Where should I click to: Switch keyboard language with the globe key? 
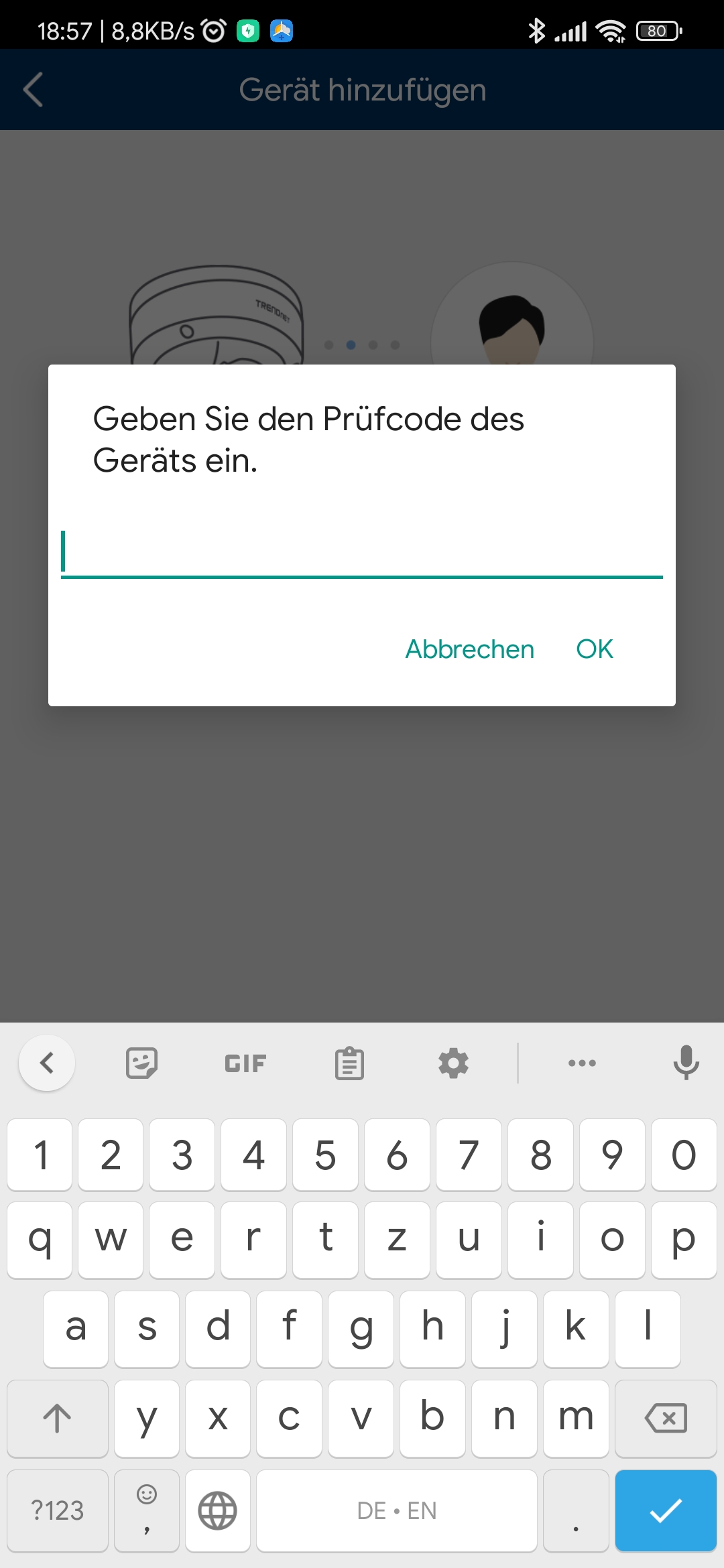tap(218, 1510)
